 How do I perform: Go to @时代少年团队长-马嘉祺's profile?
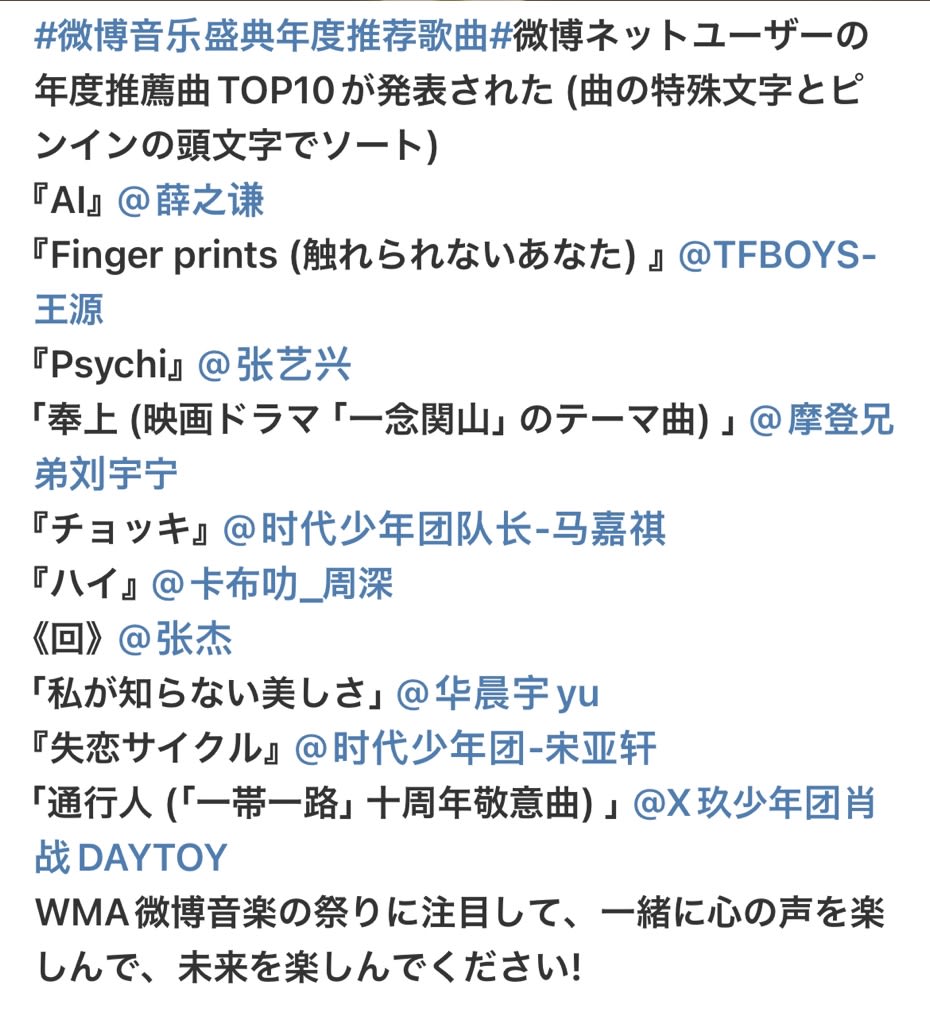point(443,530)
